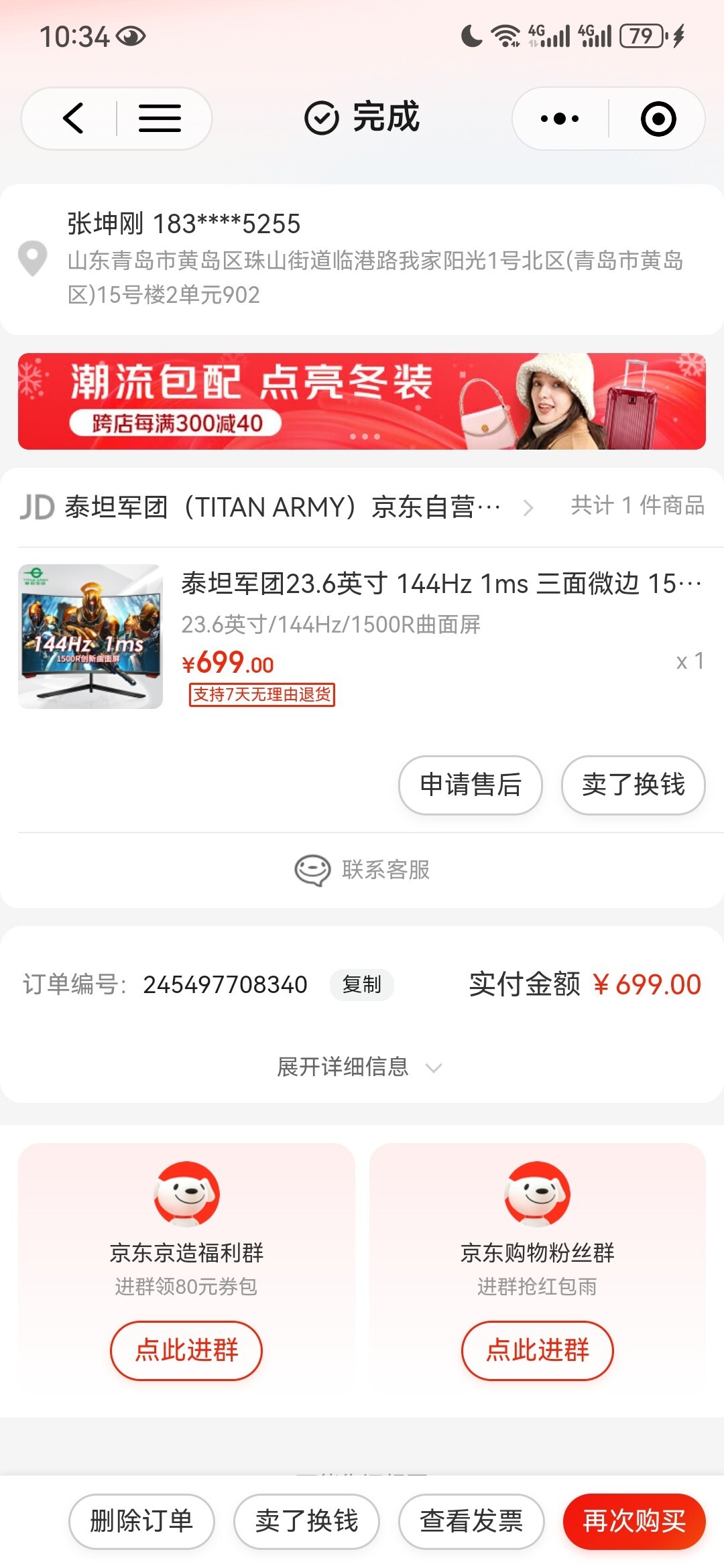724x1568 pixels.
Task: Join the 京东京造福利群 via 点此进群
Action: 186,1350
